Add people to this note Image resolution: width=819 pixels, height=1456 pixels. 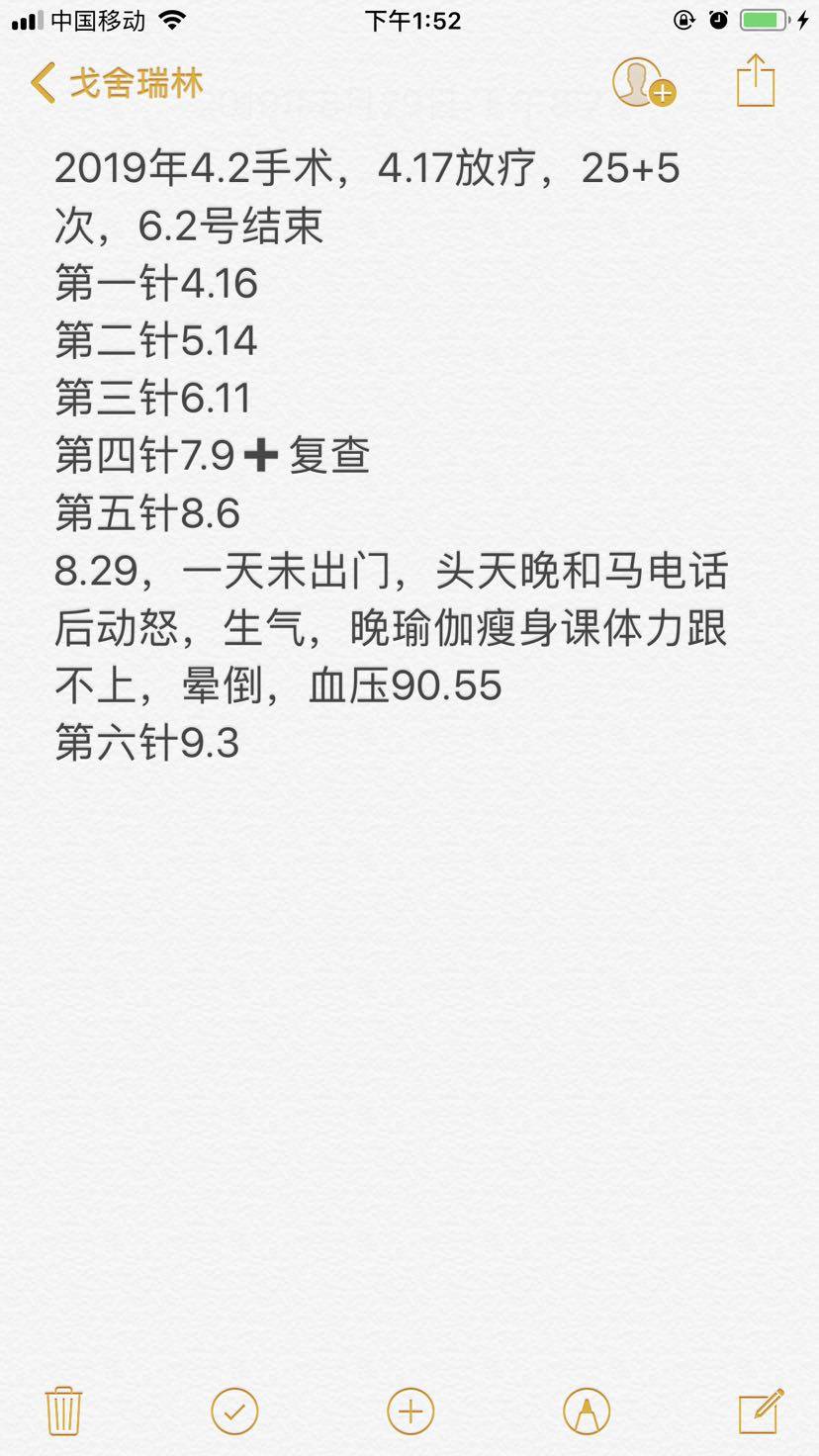pos(642,82)
